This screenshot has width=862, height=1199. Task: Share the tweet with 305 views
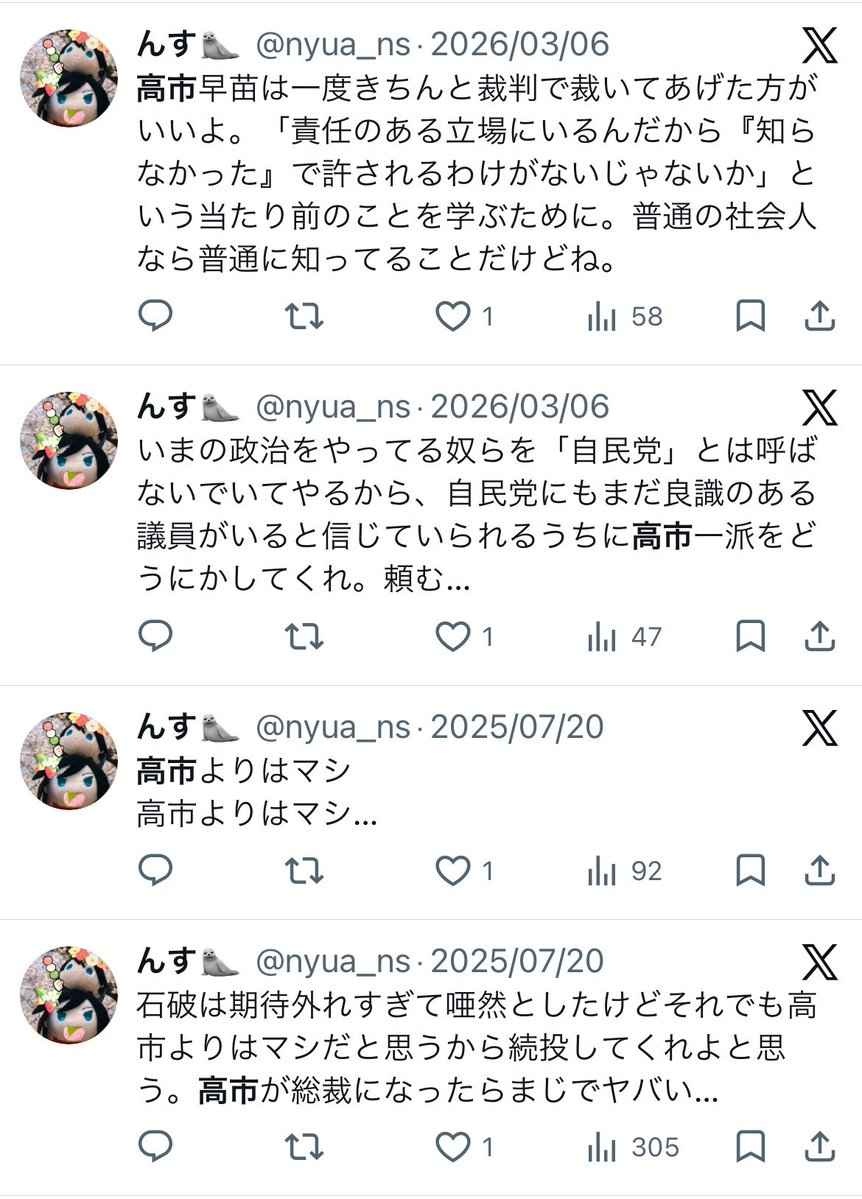[x=819, y=1146]
